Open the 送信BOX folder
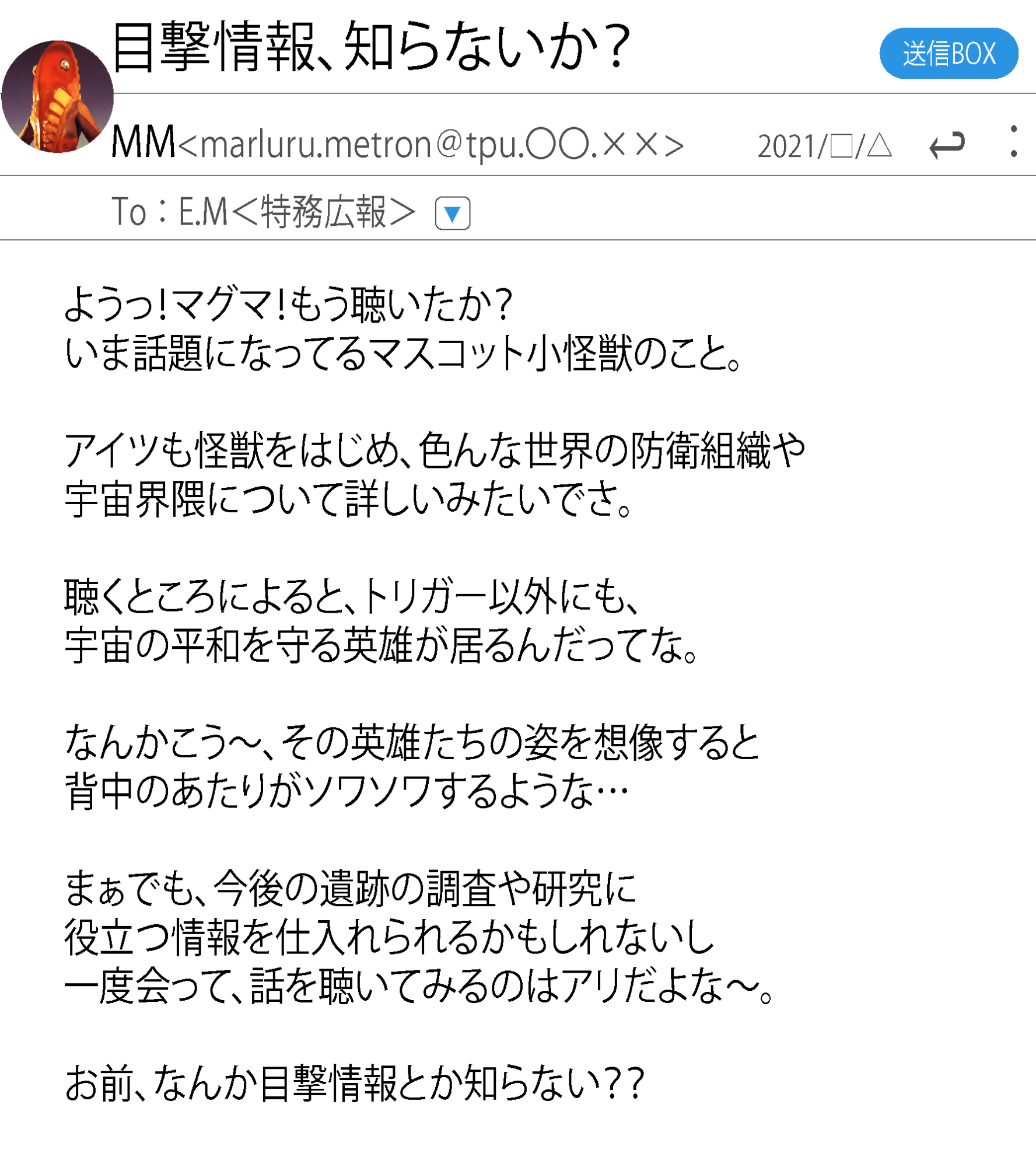Viewport: 1036px width, 1167px height. 949,54
